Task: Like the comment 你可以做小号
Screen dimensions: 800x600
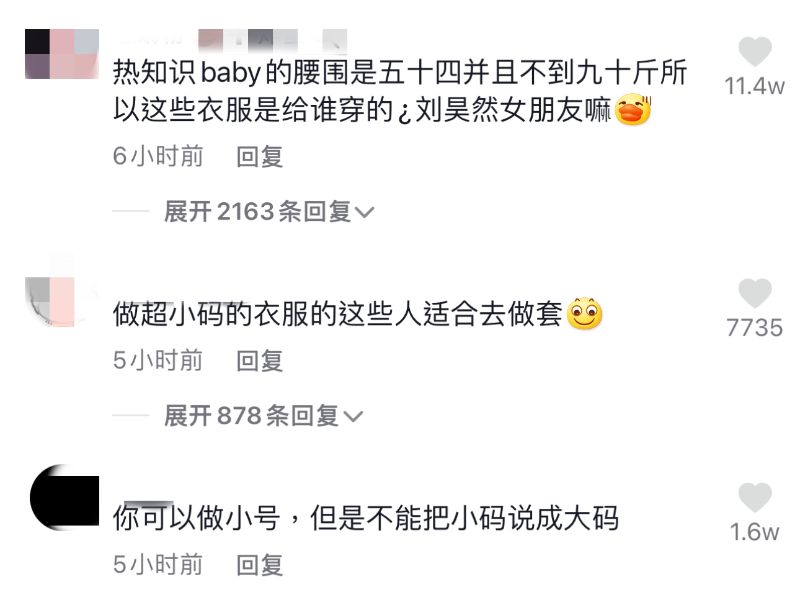Action: [754, 497]
